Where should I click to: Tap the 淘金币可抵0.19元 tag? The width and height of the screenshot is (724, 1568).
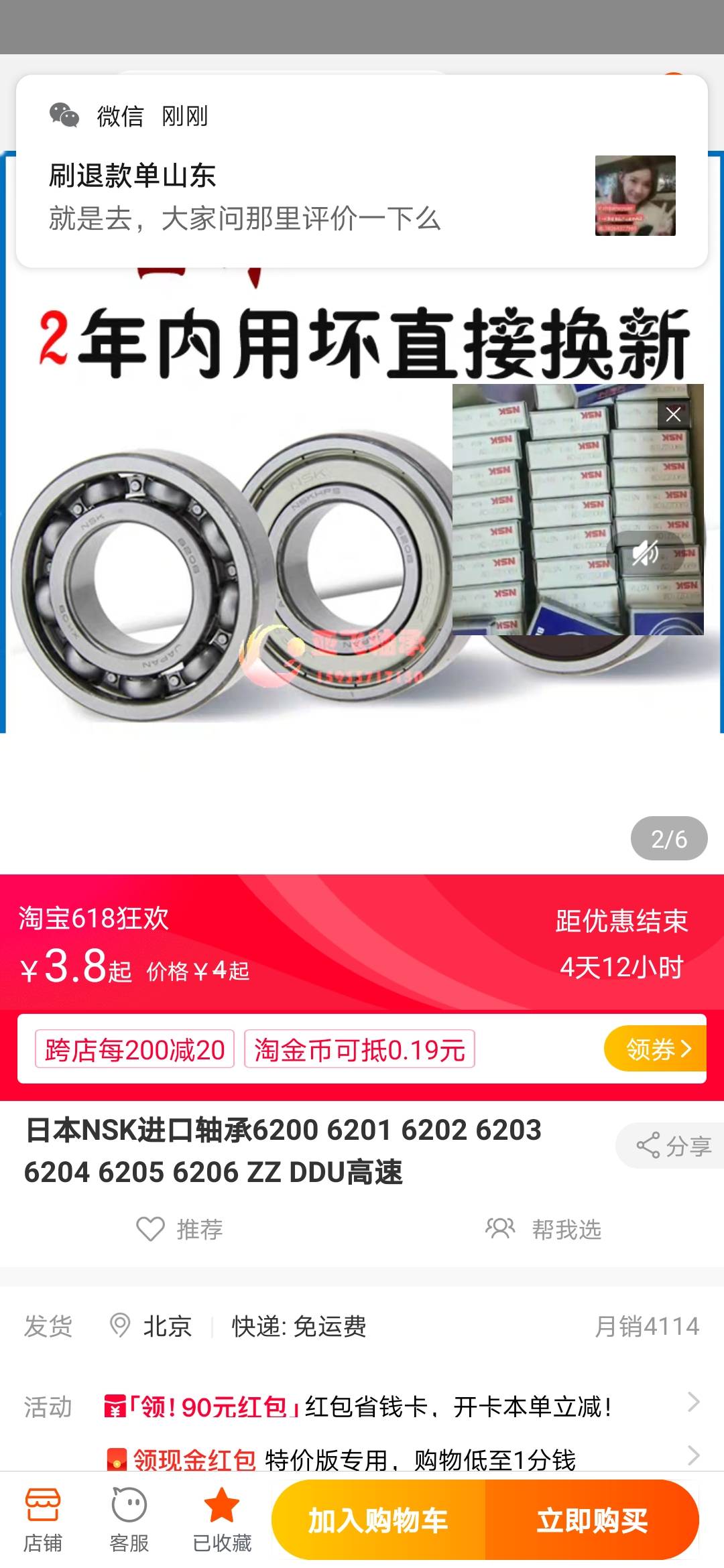coord(360,1049)
